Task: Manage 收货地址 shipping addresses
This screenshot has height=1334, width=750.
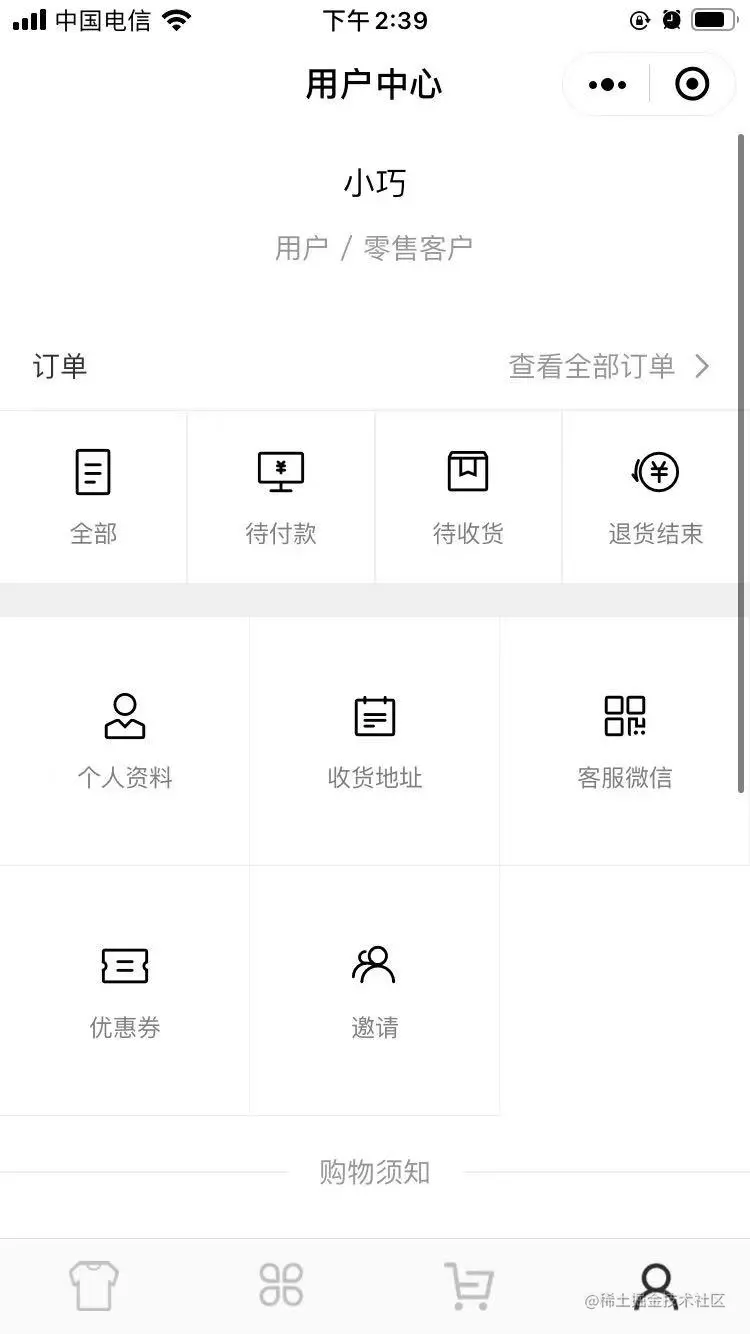Action: point(375,741)
